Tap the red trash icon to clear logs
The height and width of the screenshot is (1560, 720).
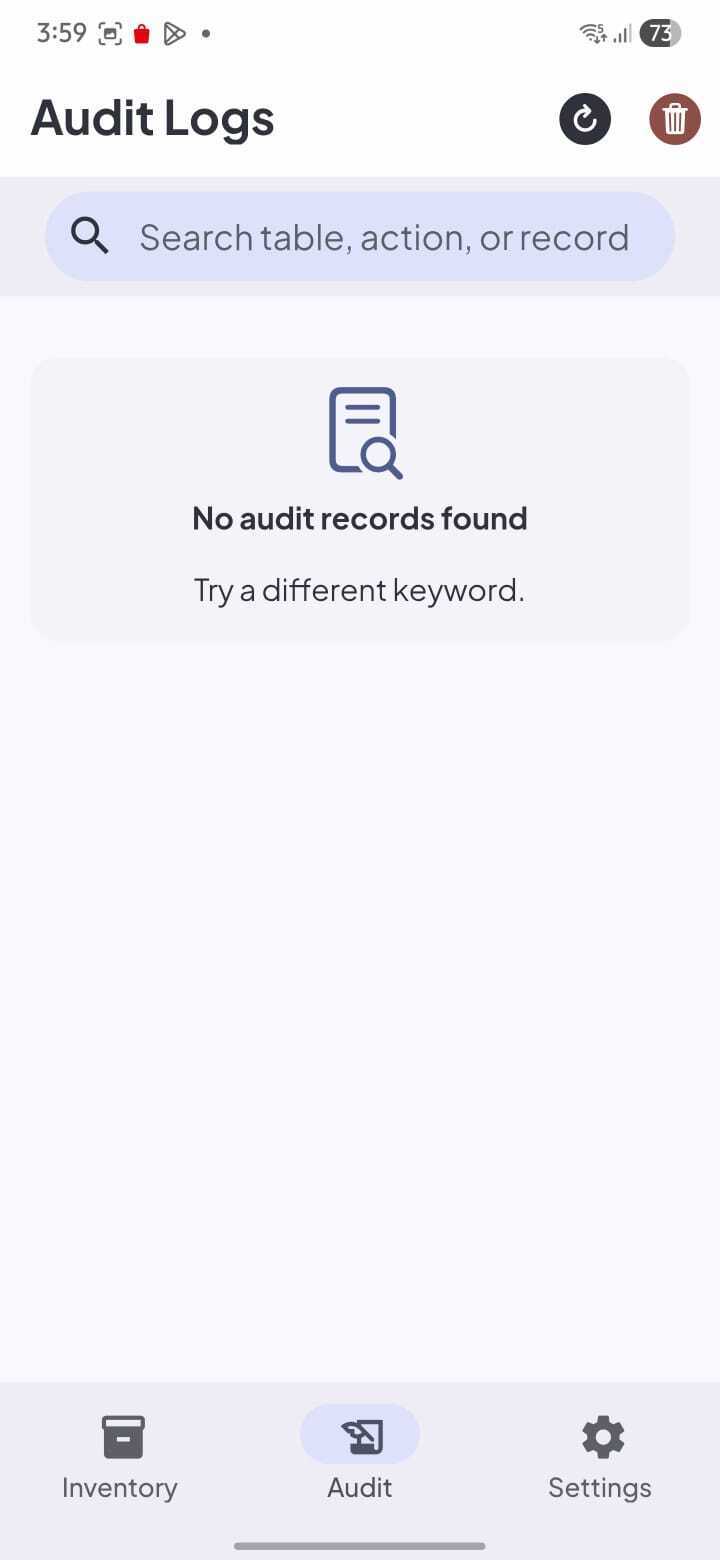[x=674, y=118]
